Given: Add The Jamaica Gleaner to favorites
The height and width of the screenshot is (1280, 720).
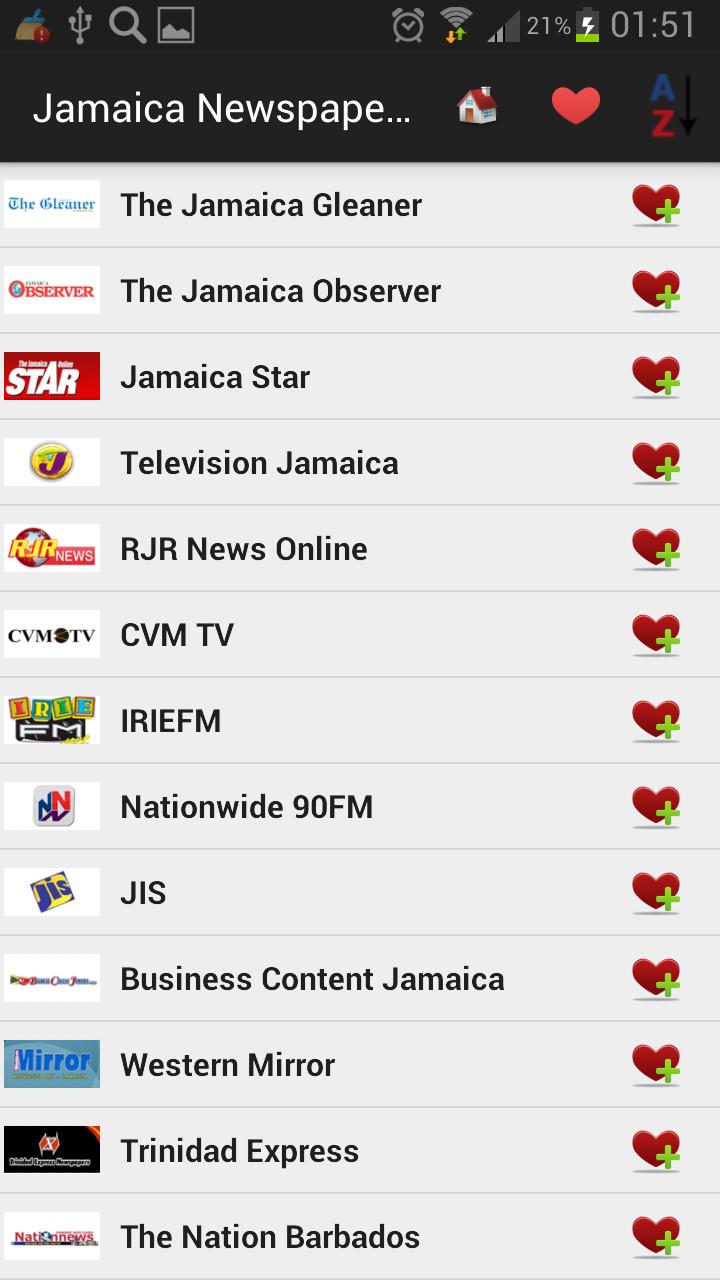Looking at the screenshot, I should click(x=657, y=204).
